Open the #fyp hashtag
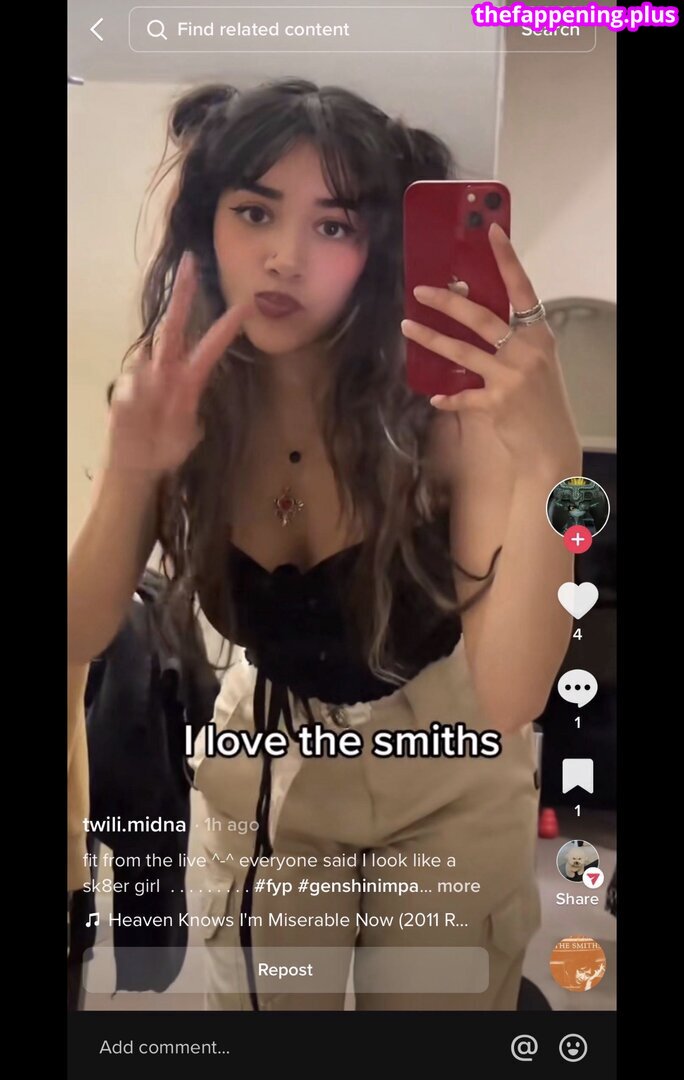The image size is (684, 1080). point(272,886)
